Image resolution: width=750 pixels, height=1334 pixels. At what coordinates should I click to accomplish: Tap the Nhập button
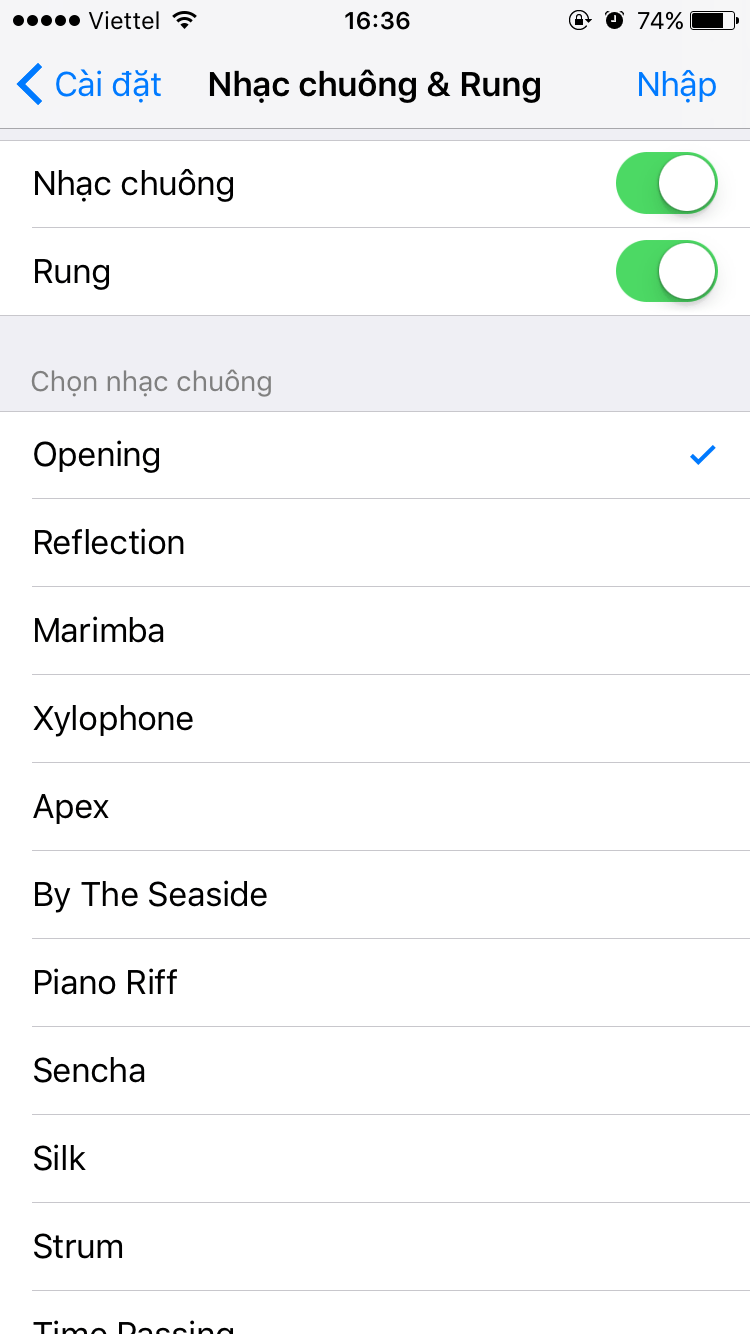coord(676,85)
